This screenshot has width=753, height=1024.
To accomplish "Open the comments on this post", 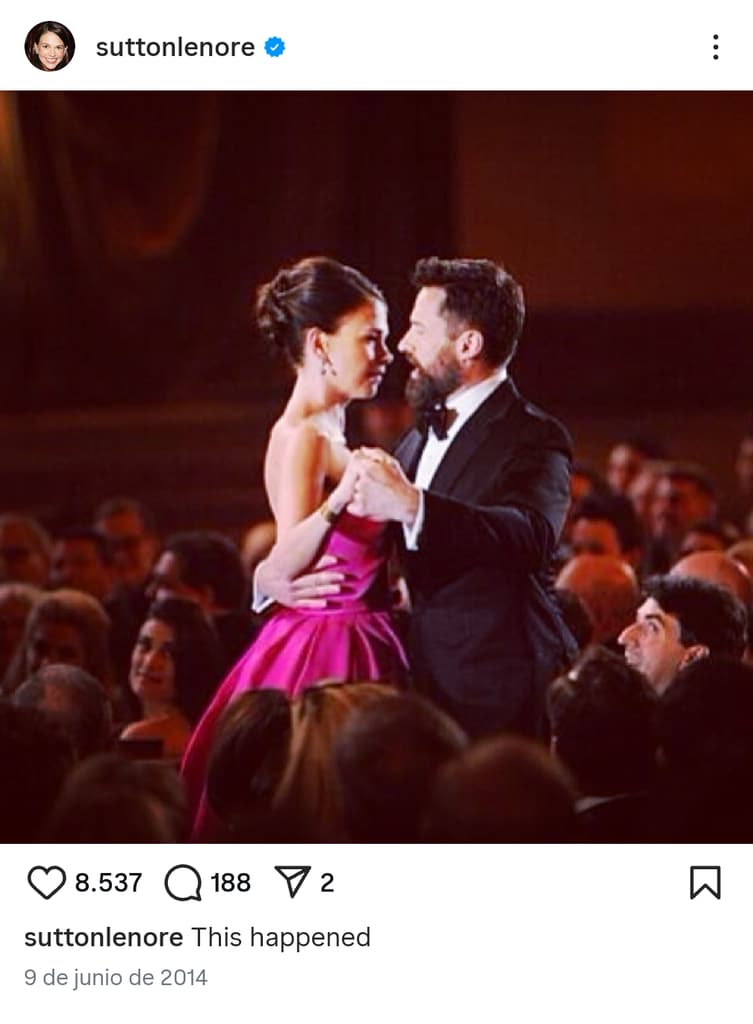I will pos(183,882).
